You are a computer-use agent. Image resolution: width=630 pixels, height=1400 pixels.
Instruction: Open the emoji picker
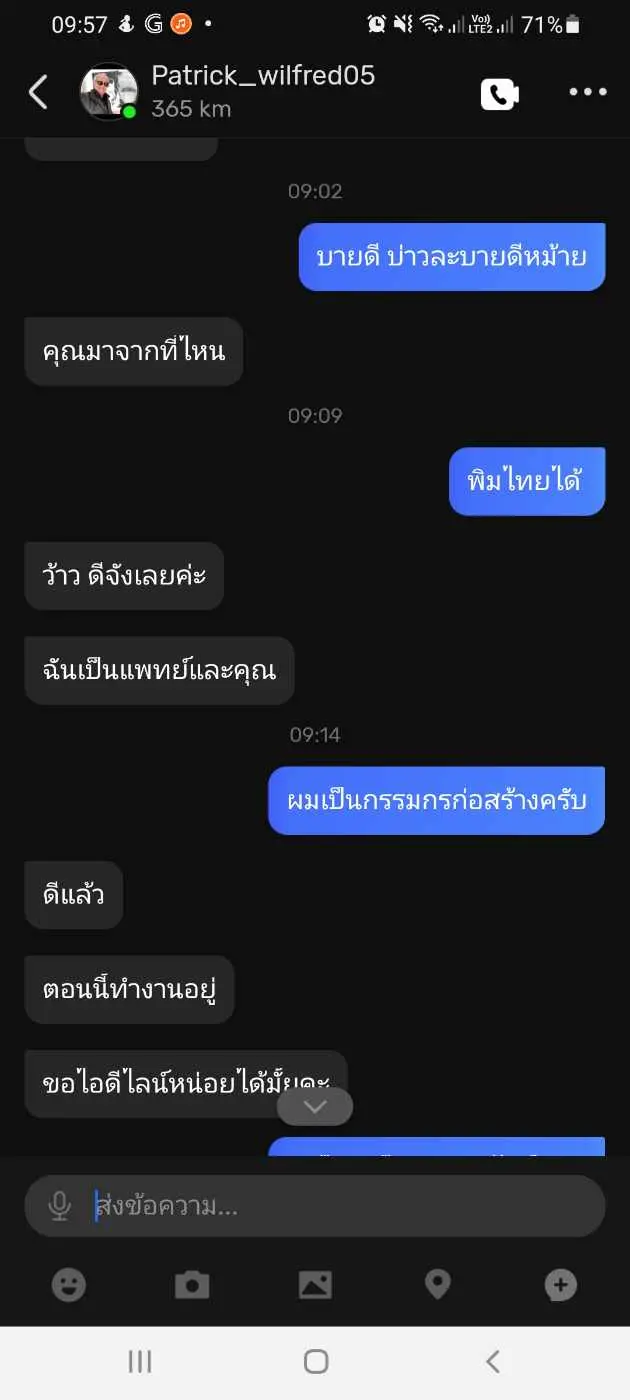click(69, 1284)
